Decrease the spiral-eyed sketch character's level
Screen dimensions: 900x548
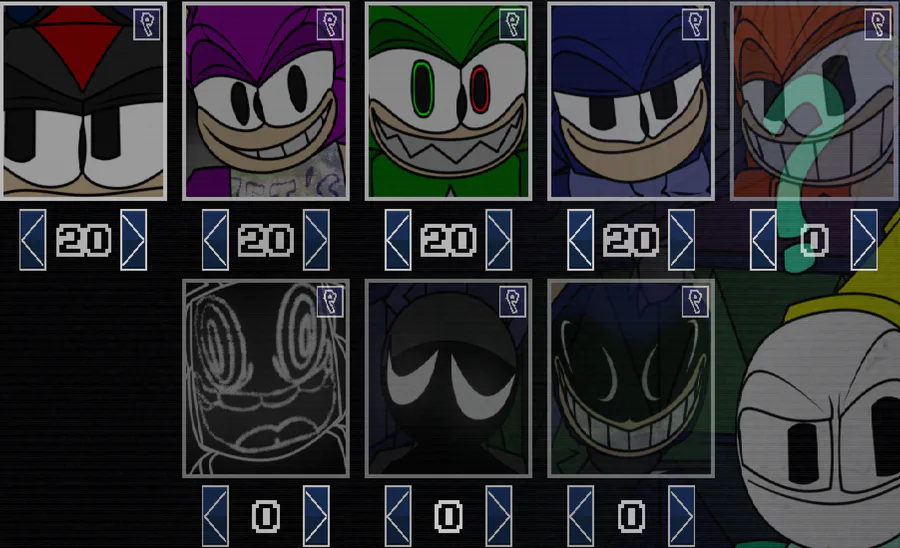coord(216,516)
